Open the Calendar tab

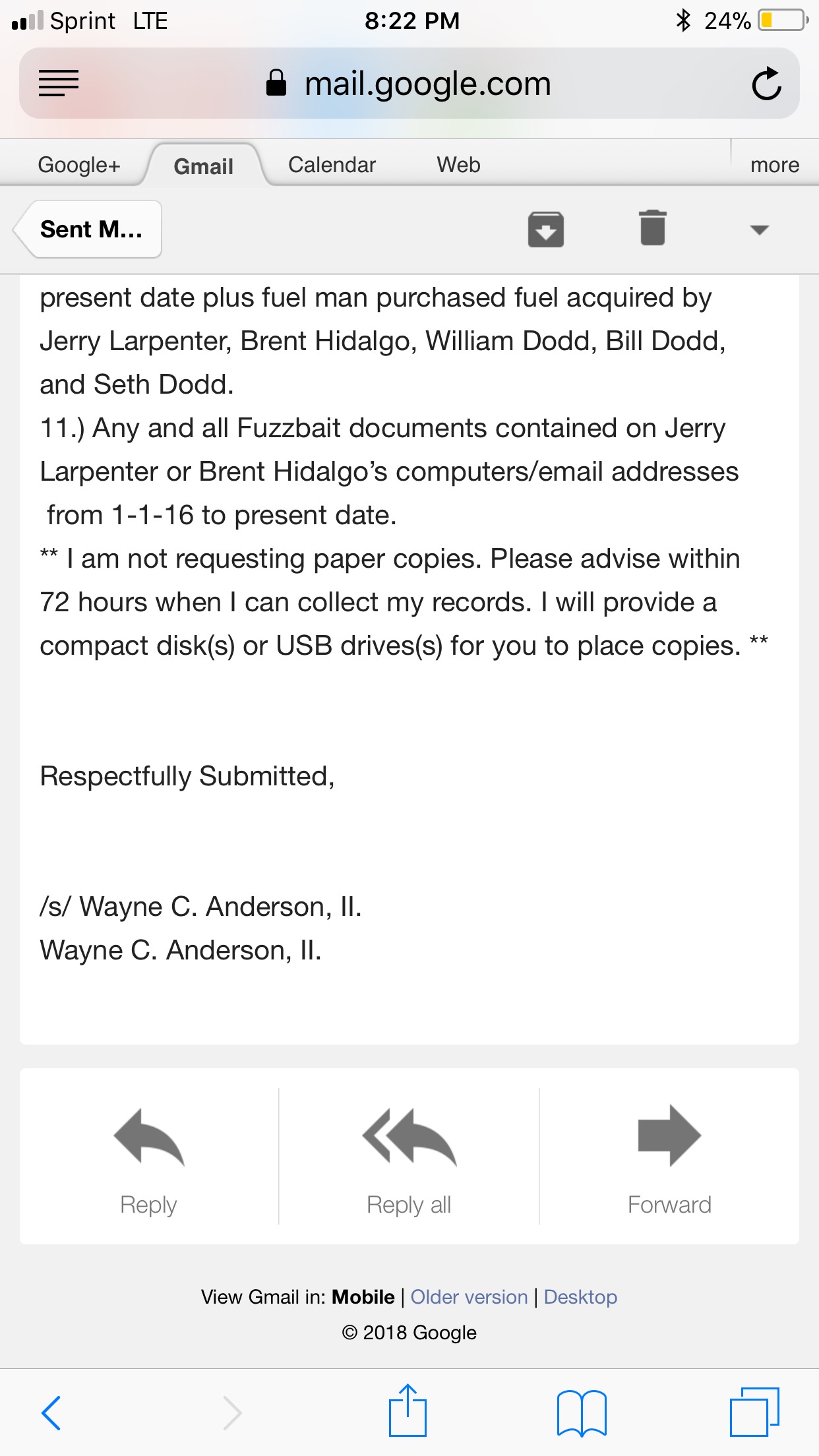tap(332, 165)
